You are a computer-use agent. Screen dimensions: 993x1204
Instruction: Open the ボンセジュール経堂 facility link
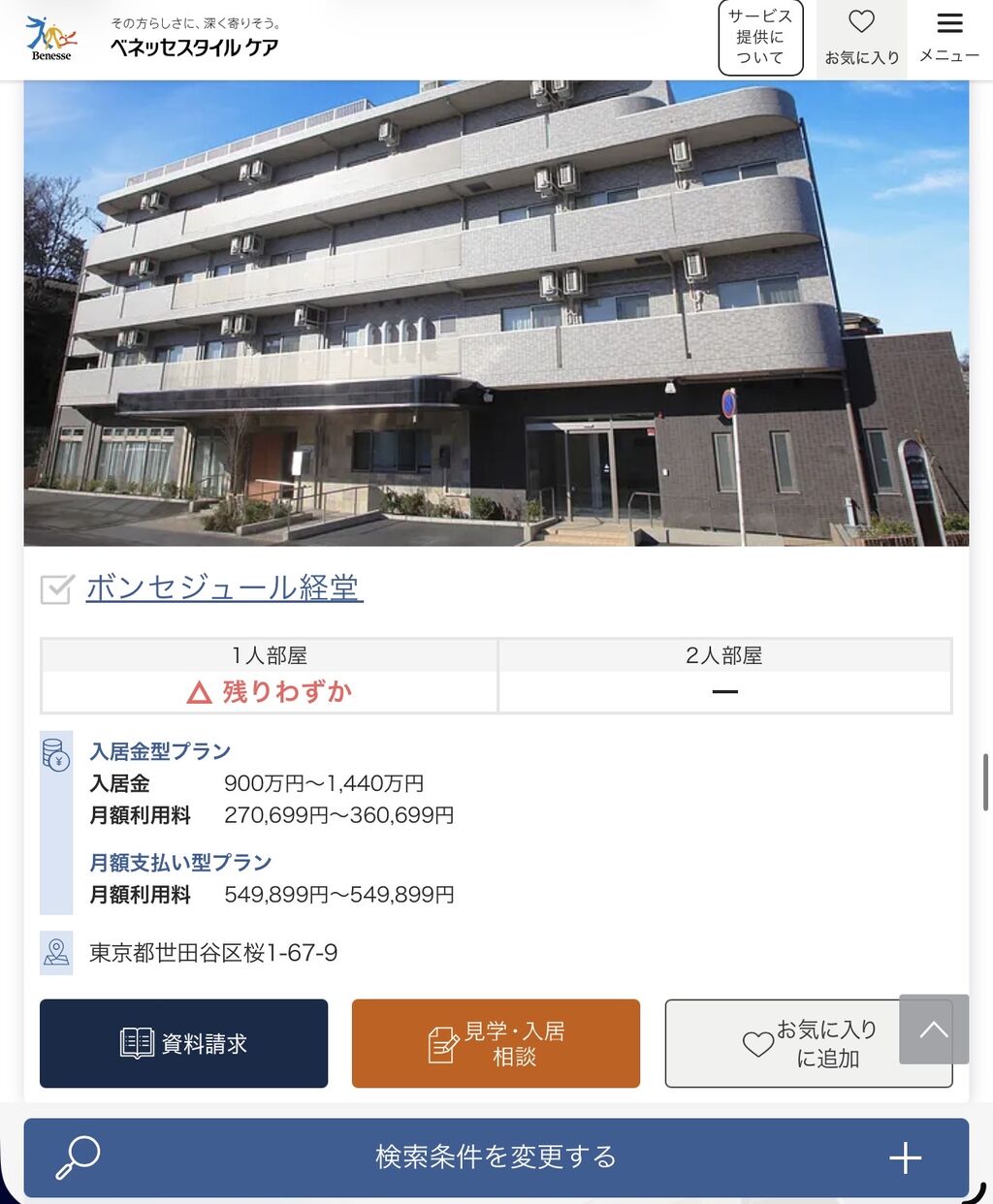tap(224, 587)
